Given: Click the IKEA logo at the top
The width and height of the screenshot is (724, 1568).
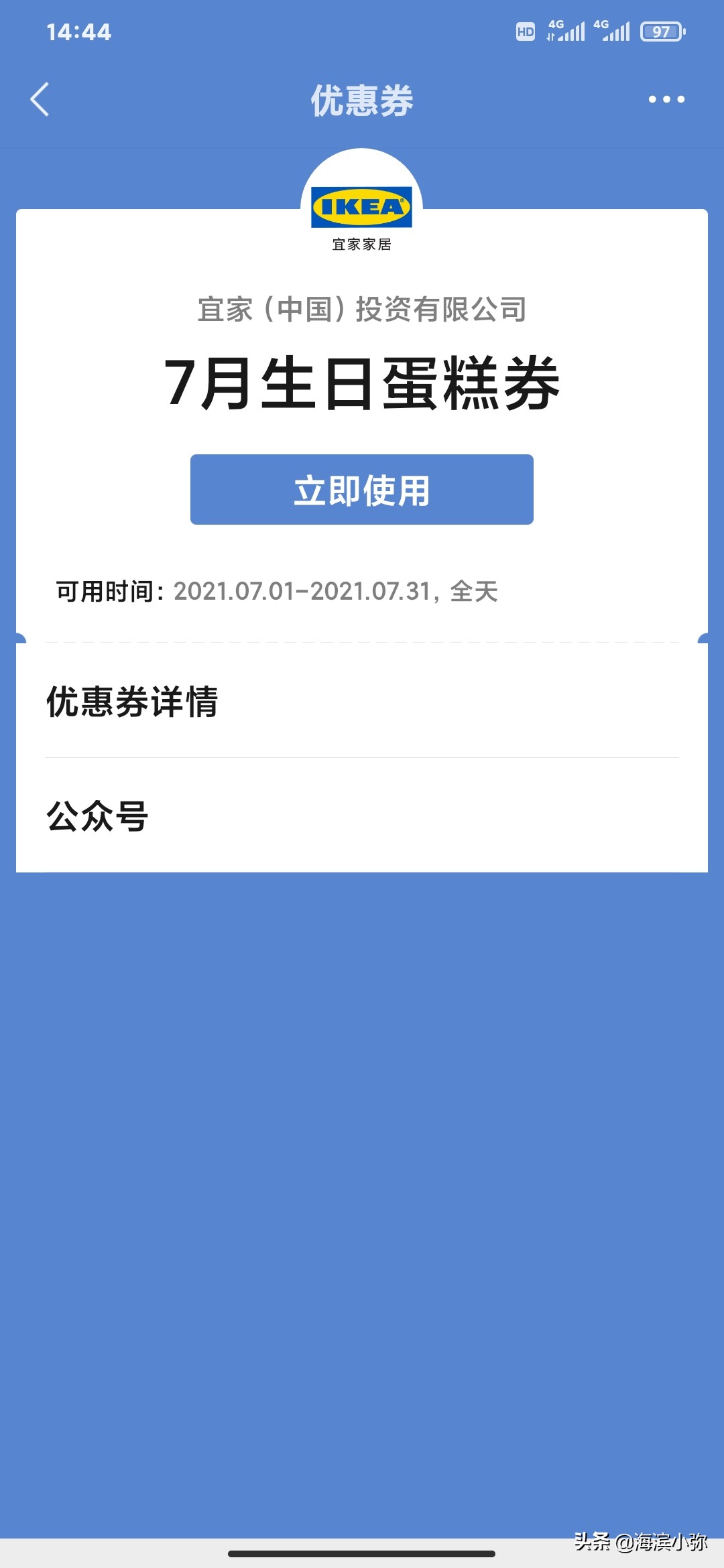Looking at the screenshot, I should (361, 204).
